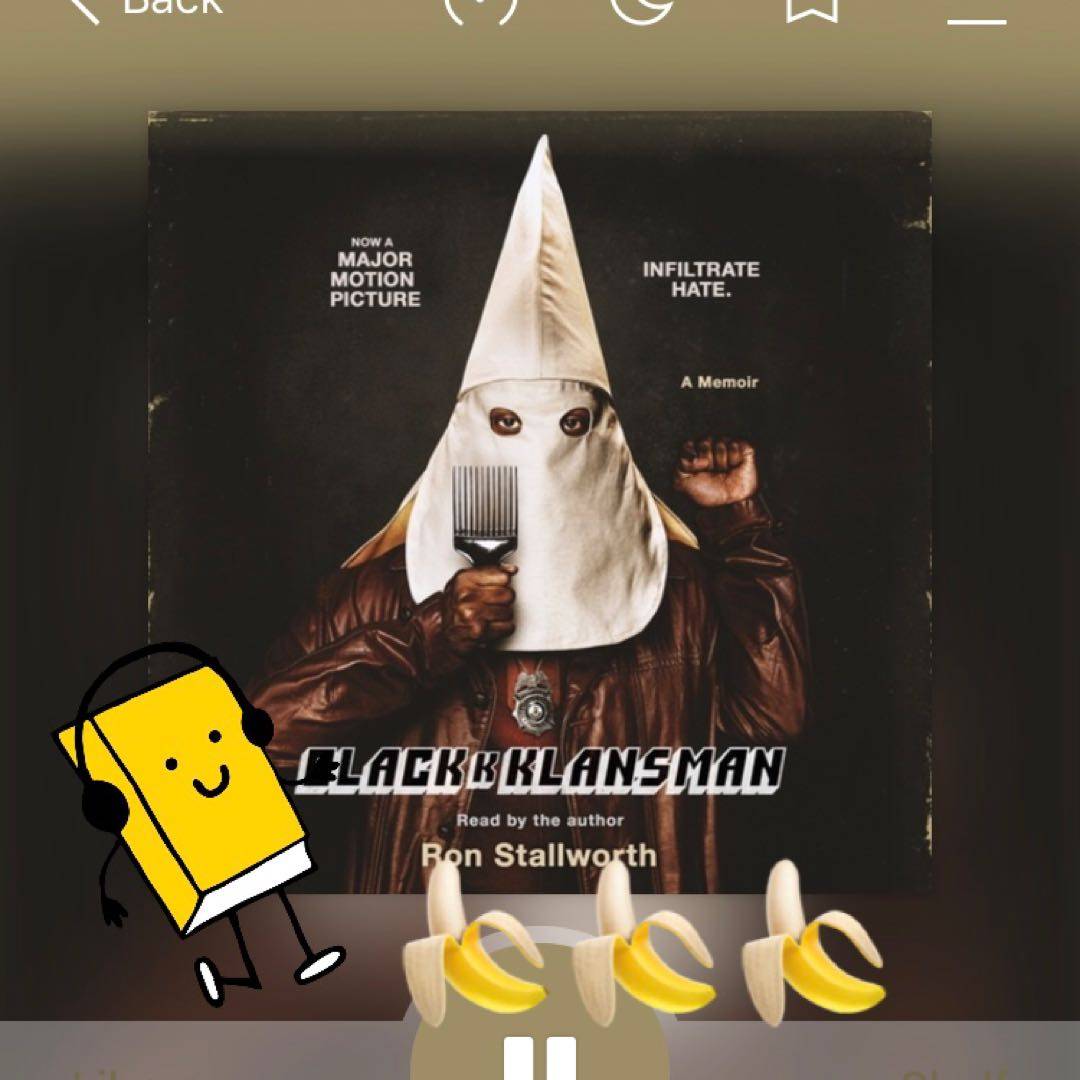Screen dimensions: 1080x1080
Task: Open the player menu
Action: coord(976,14)
